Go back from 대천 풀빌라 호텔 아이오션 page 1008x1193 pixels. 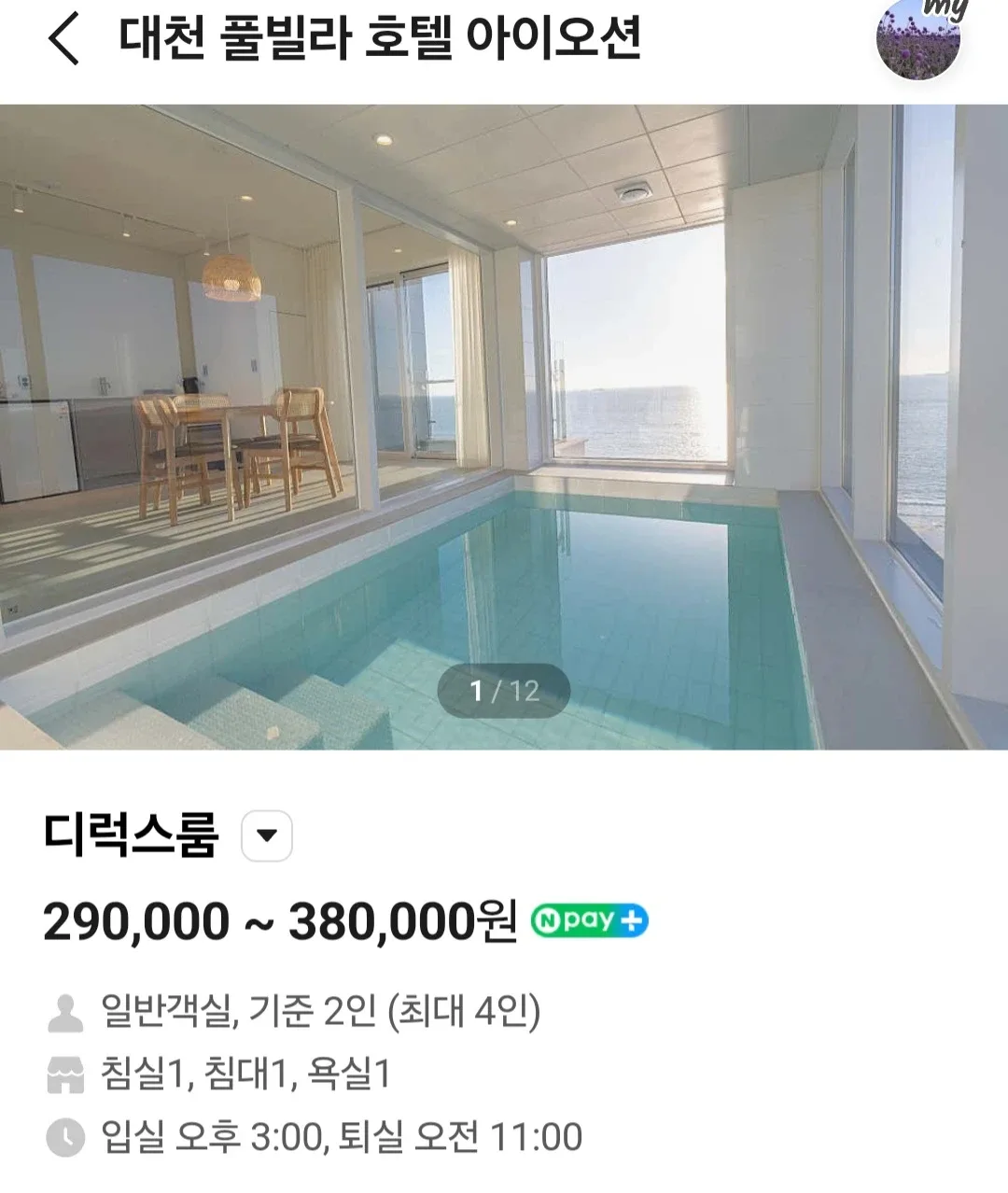(x=63, y=39)
